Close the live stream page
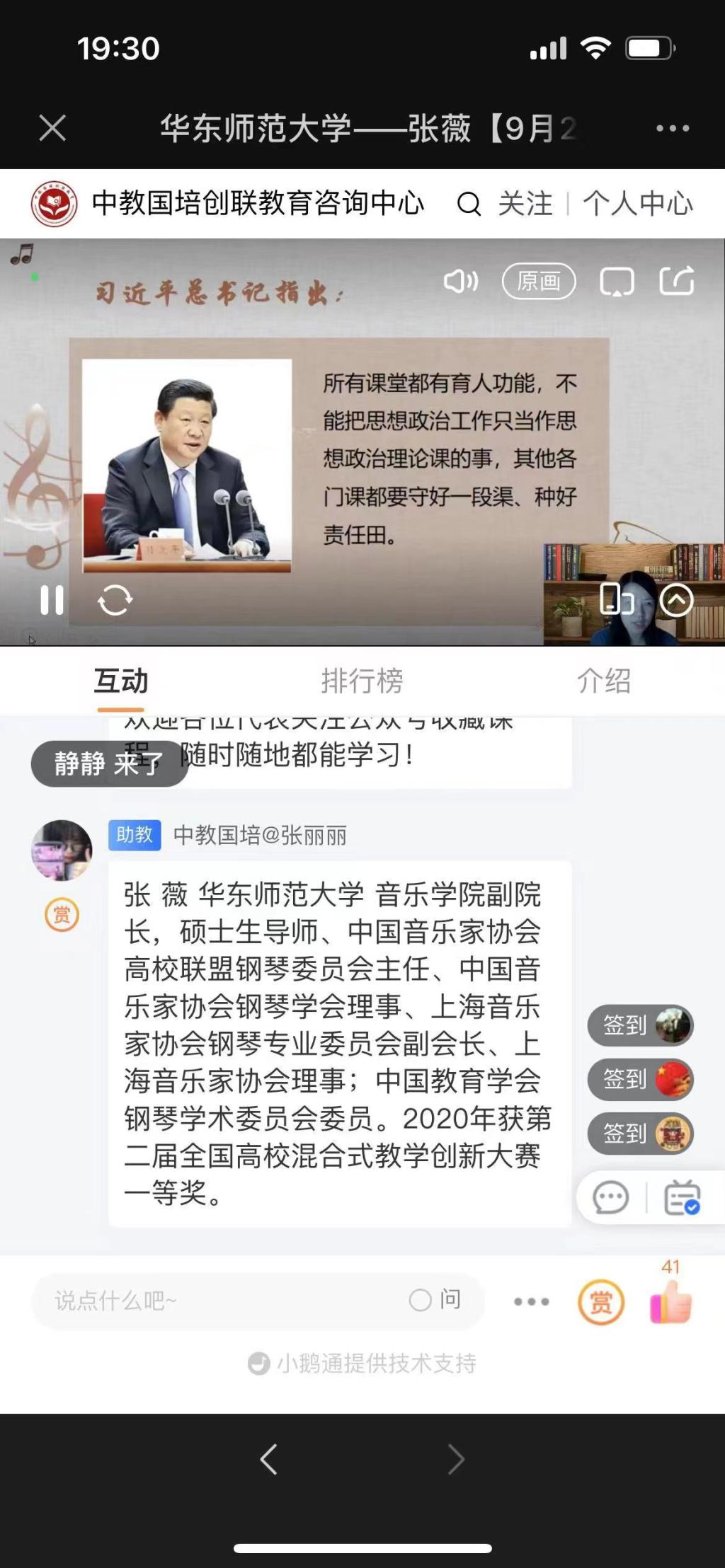 point(52,128)
